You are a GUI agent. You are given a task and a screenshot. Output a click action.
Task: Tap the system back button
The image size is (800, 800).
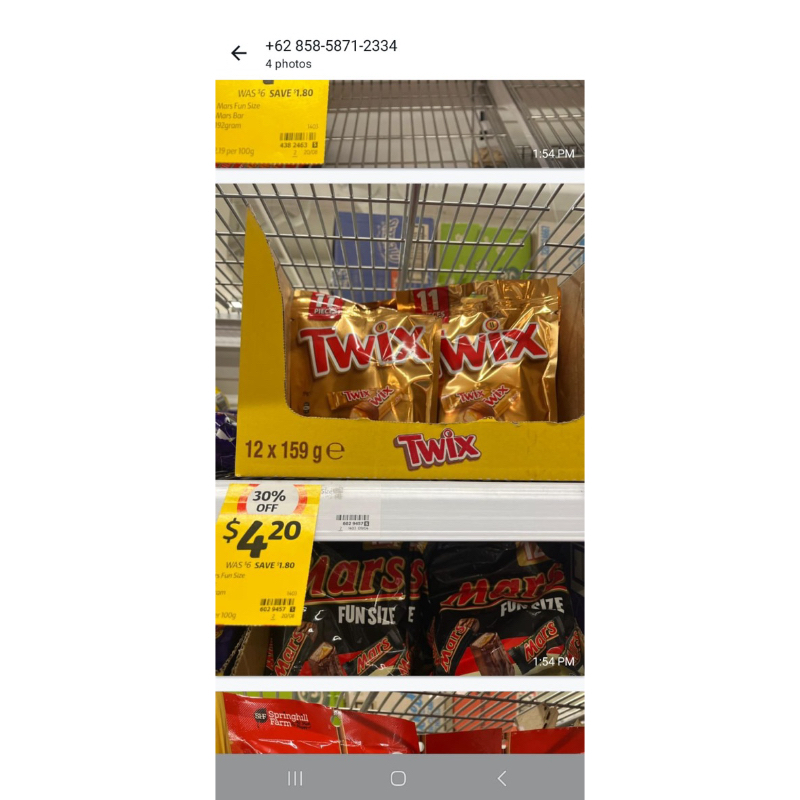click(x=502, y=778)
